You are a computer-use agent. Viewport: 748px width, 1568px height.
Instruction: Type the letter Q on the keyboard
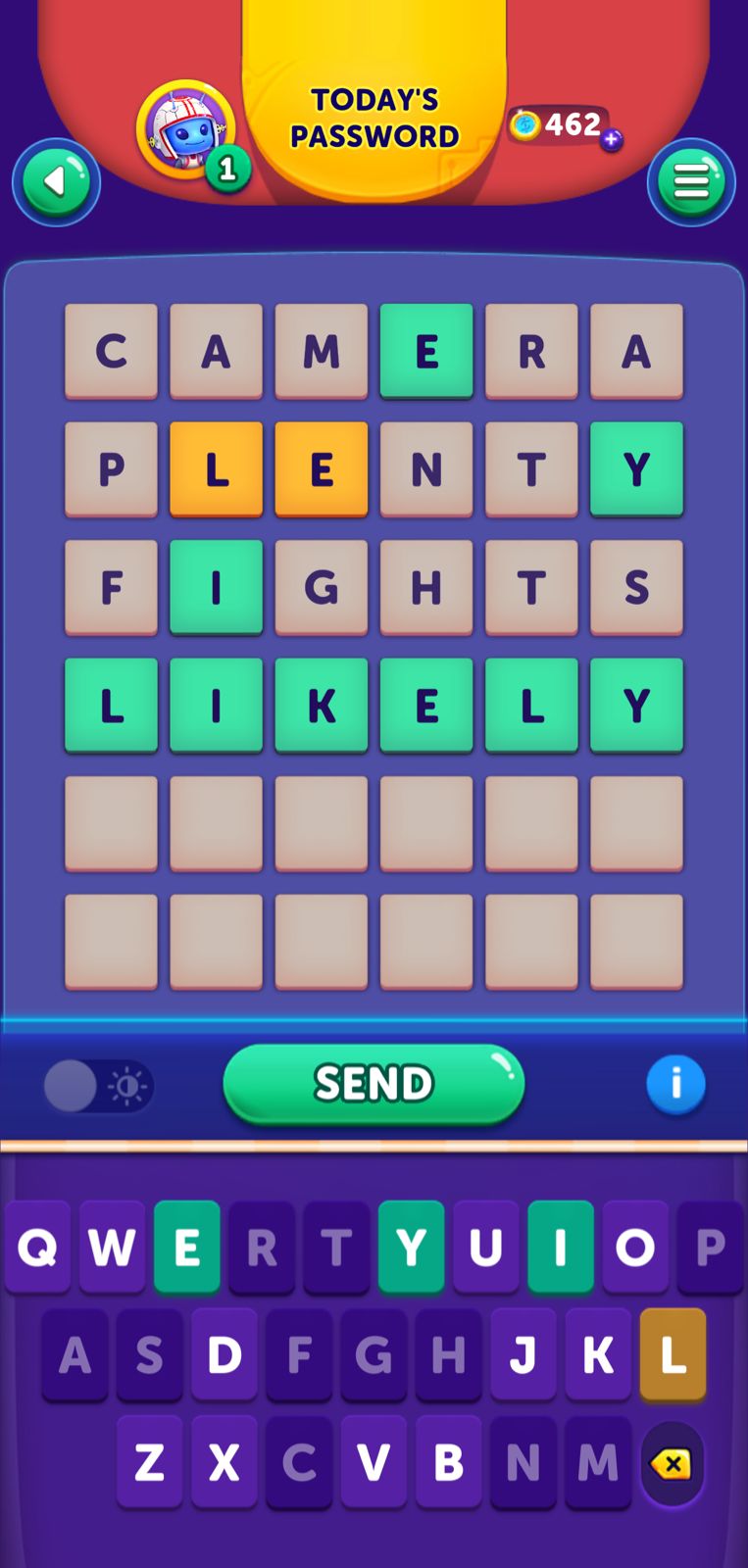(37, 1248)
